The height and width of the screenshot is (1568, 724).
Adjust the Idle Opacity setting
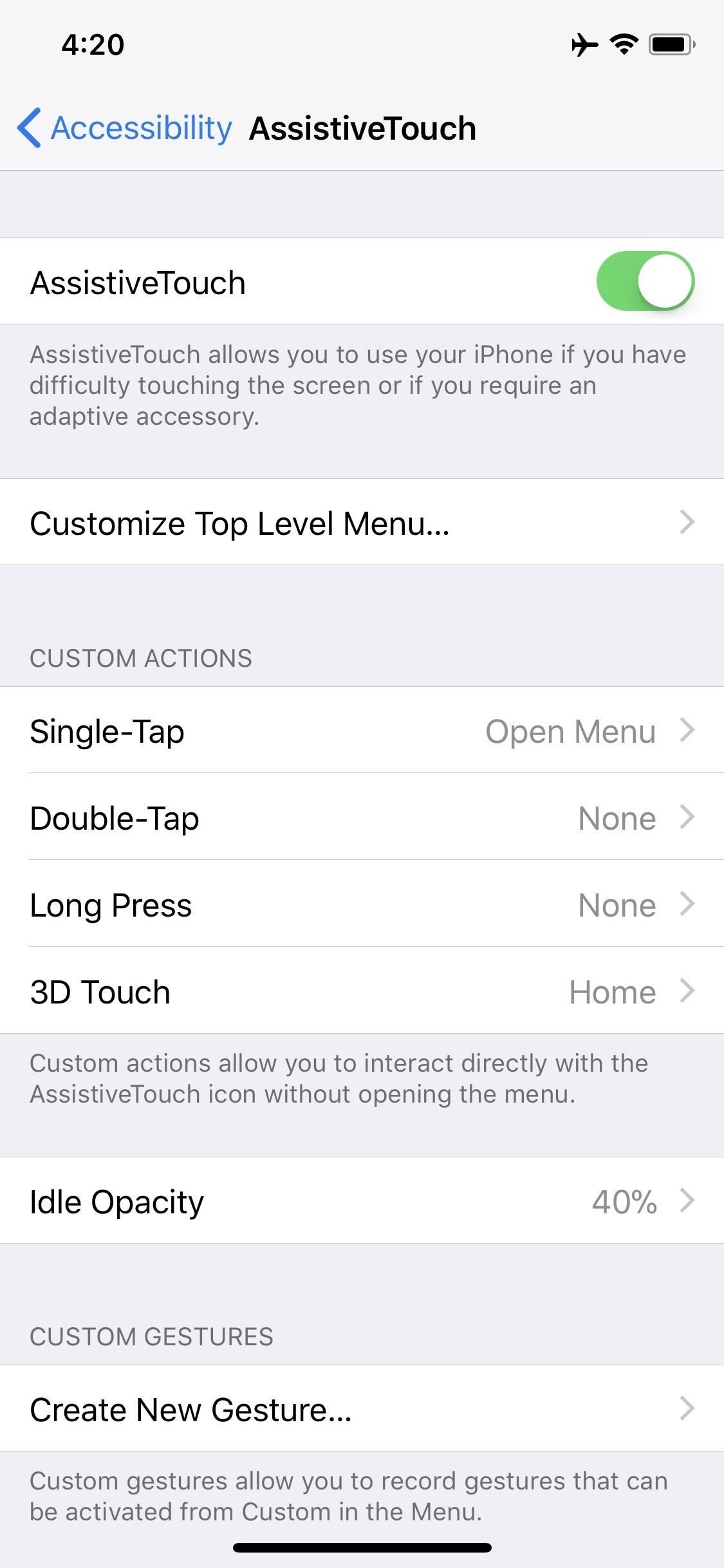coord(362,1201)
